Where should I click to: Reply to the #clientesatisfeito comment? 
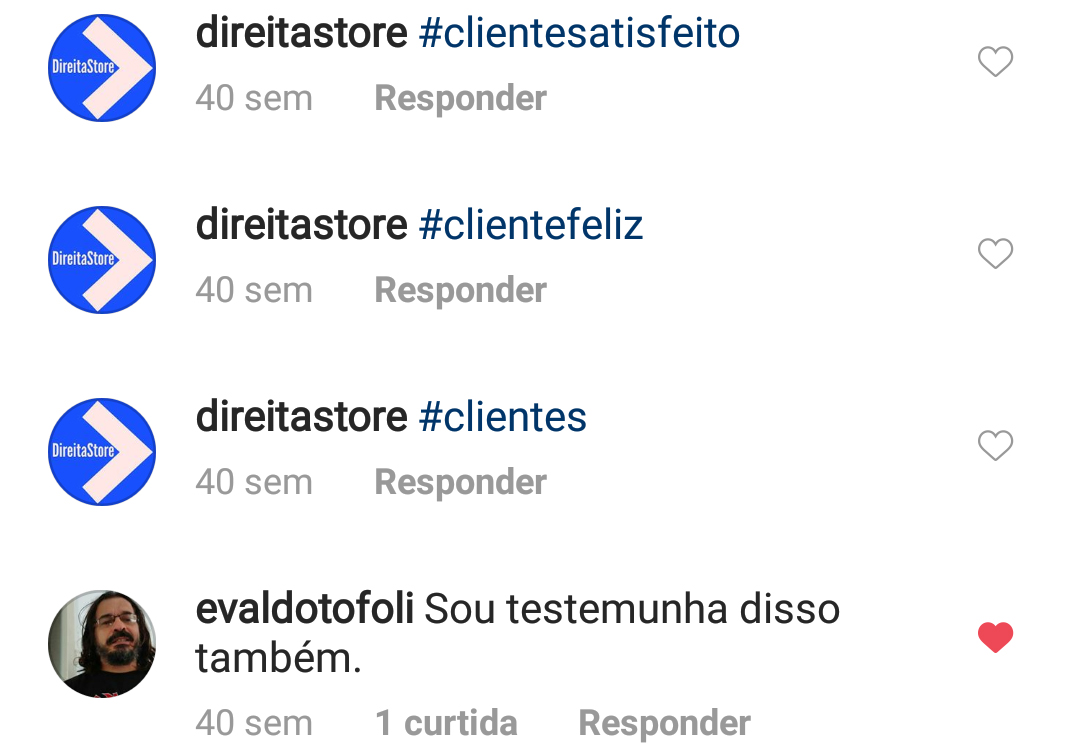(x=460, y=98)
